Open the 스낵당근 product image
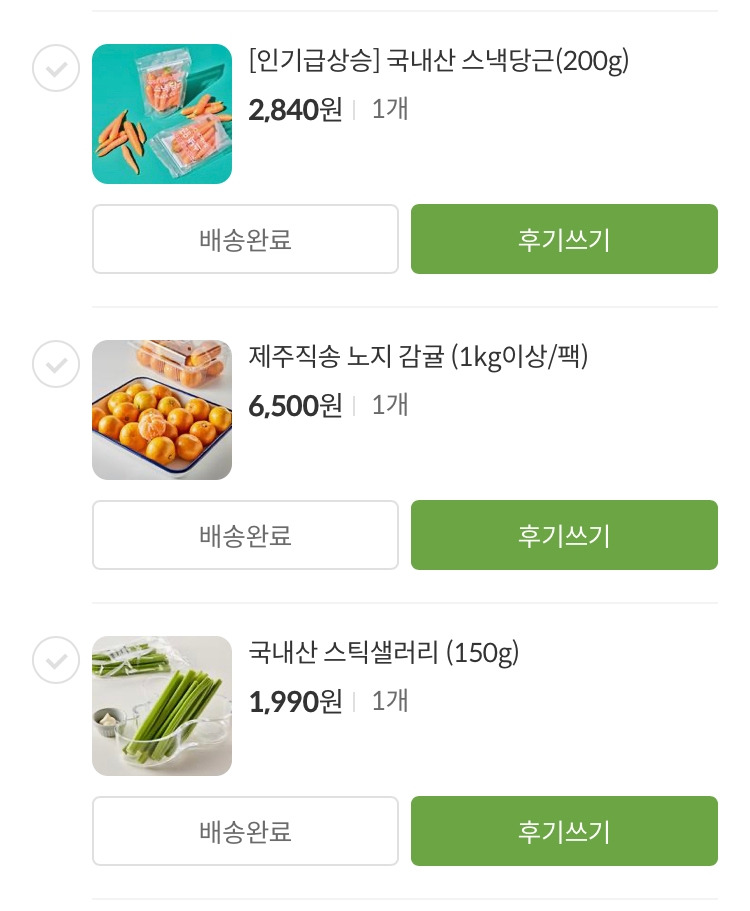 (x=162, y=114)
